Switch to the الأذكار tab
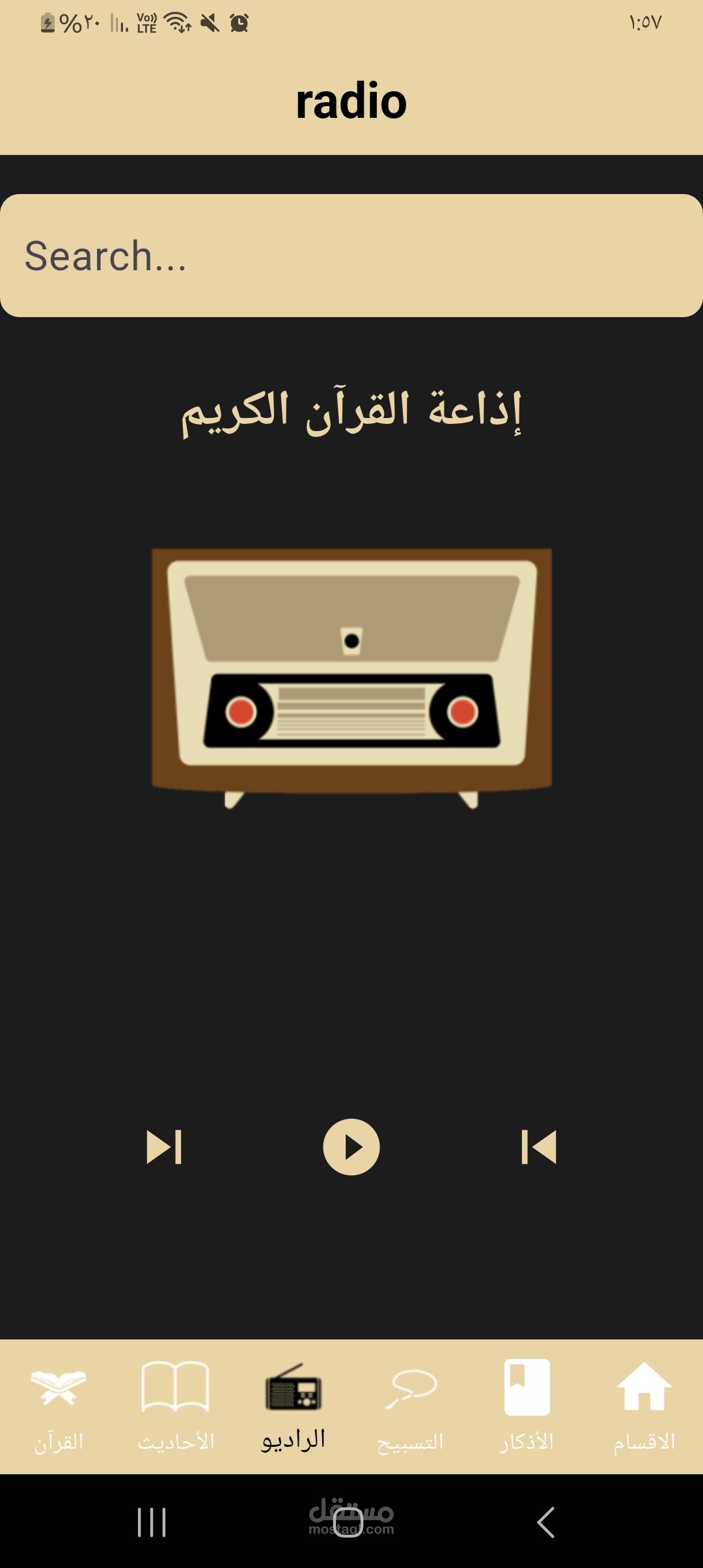Viewport: 703px width, 1568px height. click(527, 1408)
